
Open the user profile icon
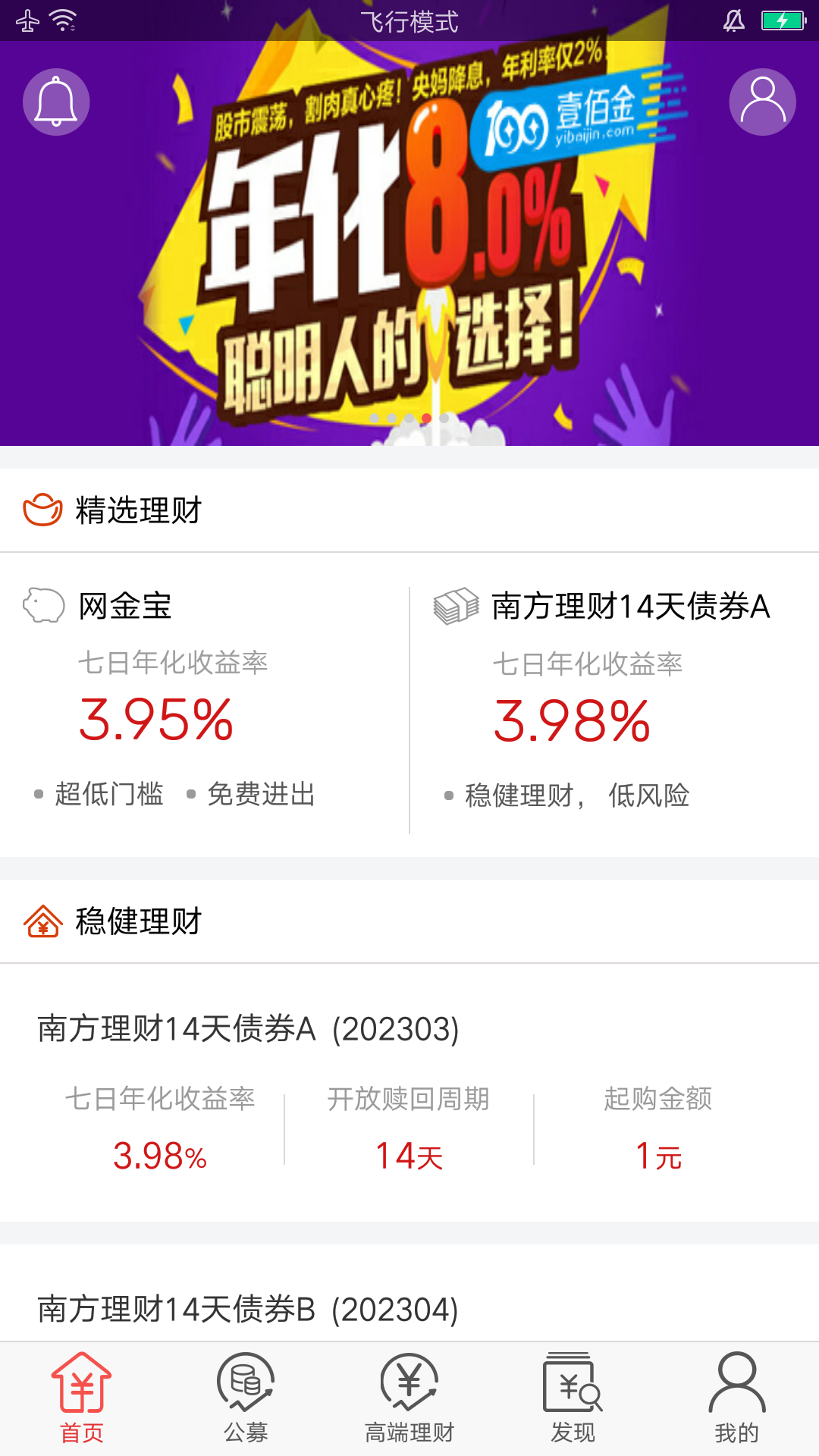click(x=762, y=102)
